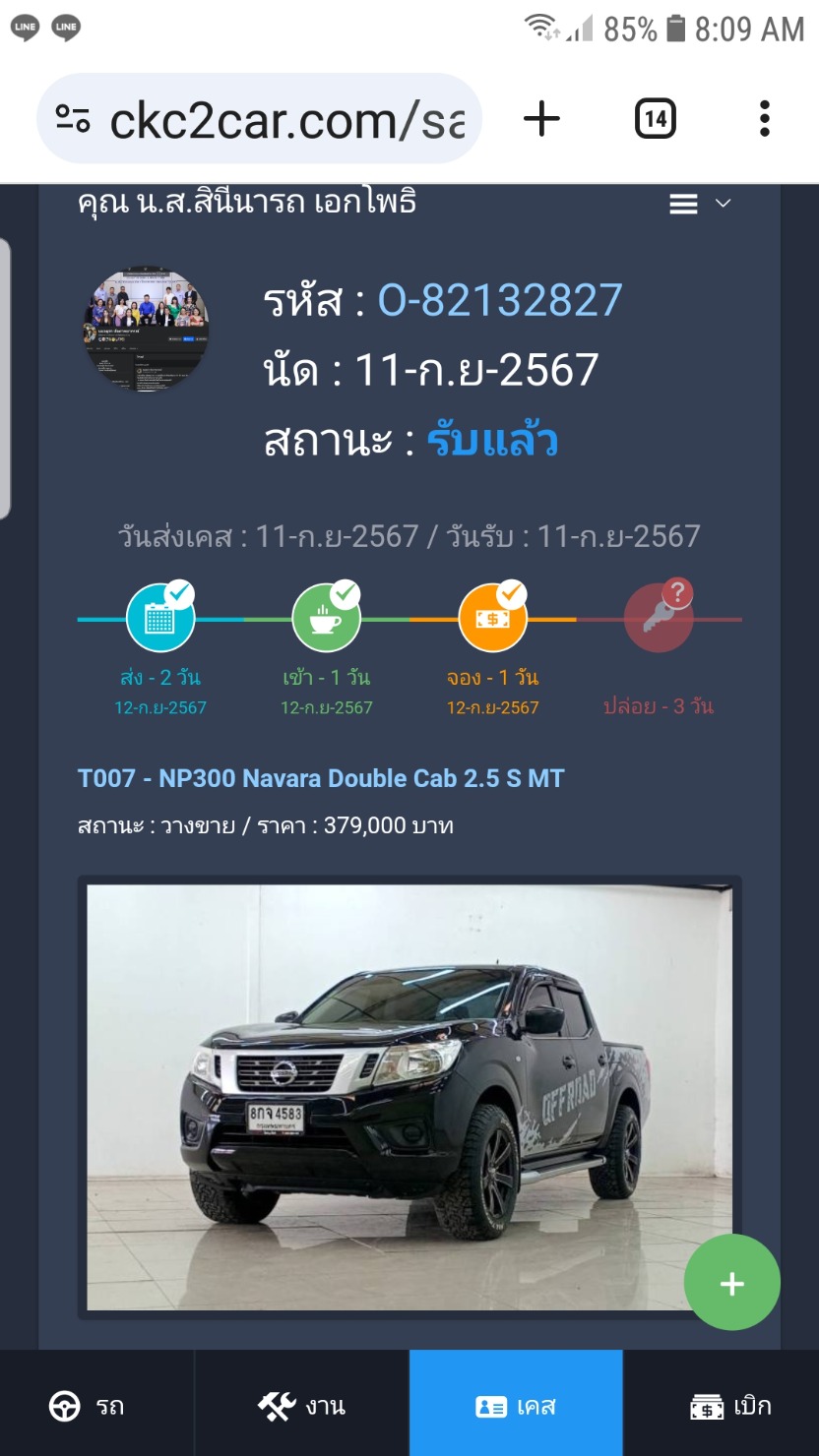819x1456 pixels.
Task: View the black Navara car photo
Action: pyautogui.click(x=409, y=1097)
